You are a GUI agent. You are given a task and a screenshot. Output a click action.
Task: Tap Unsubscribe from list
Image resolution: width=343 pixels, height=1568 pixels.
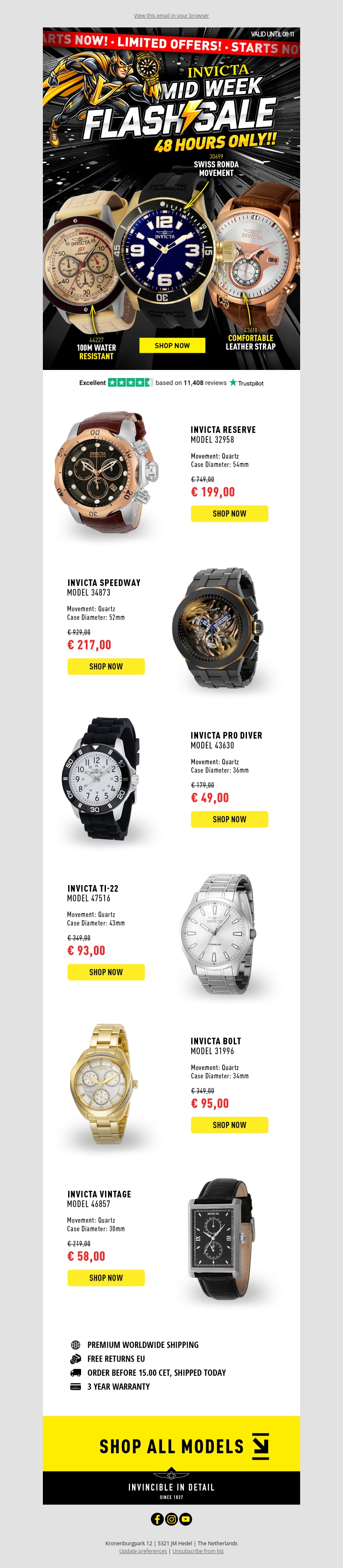[197, 1551]
